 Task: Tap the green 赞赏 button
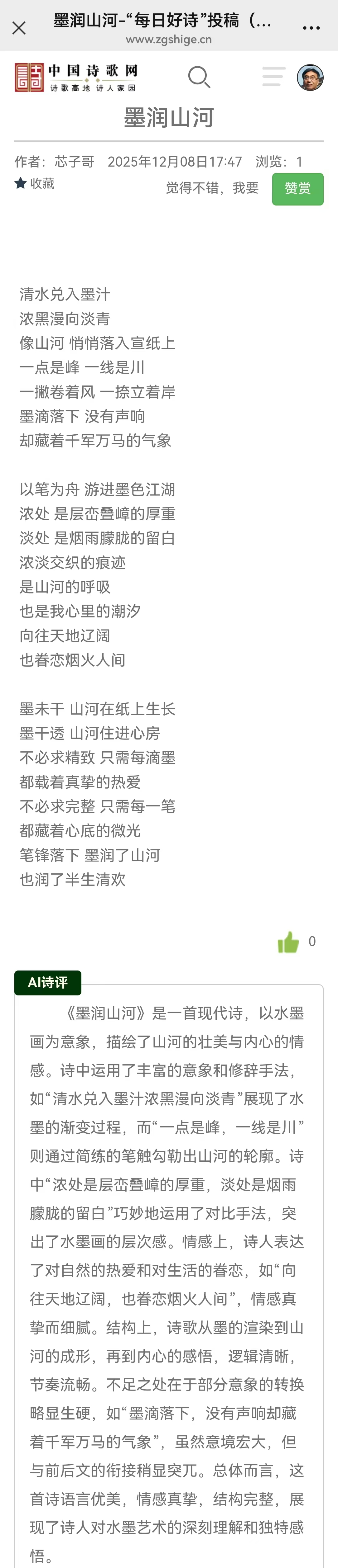(298, 189)
